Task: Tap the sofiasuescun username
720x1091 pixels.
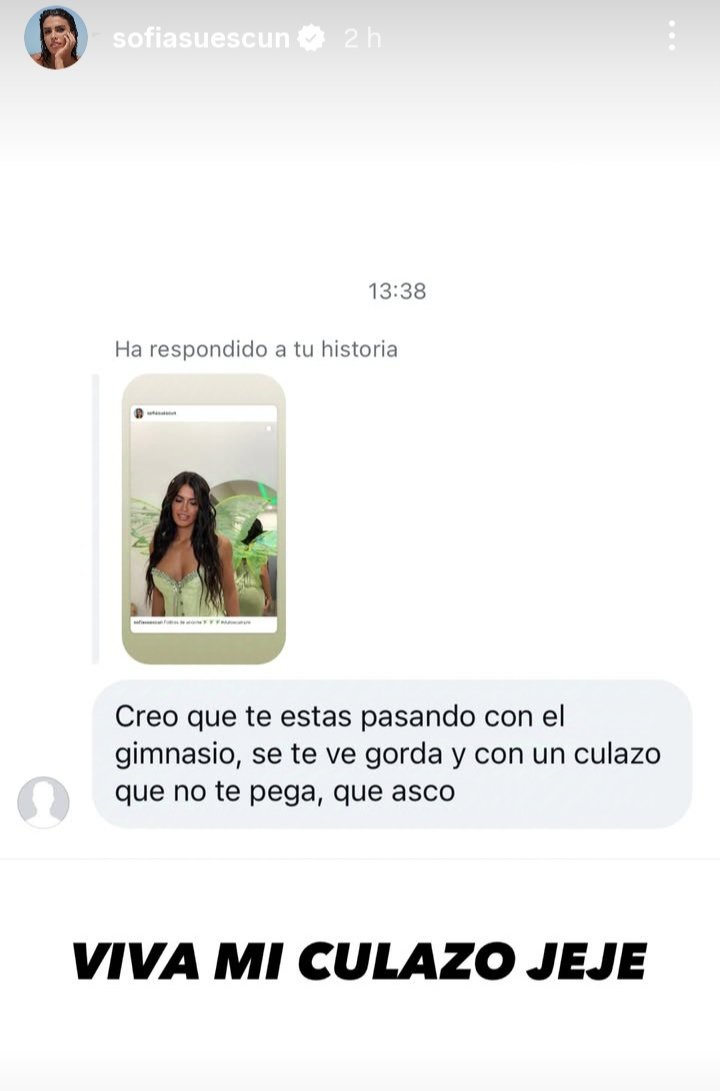Action: tap(201, 39)
